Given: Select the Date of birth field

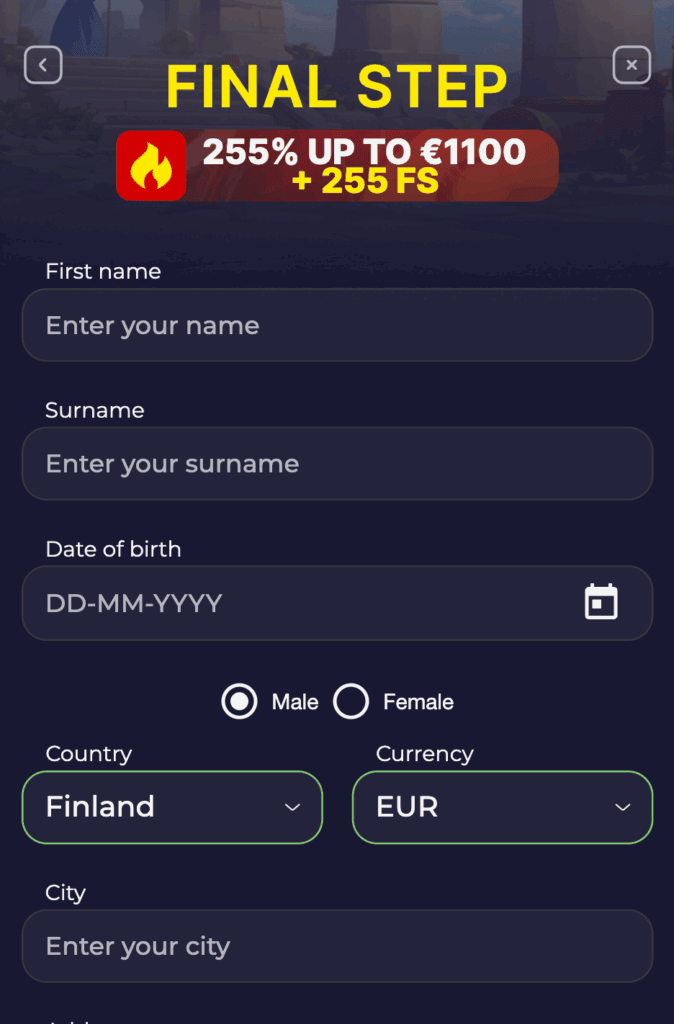Looking at the screenshot, I should pyautogui.click(x=300, y=603).
